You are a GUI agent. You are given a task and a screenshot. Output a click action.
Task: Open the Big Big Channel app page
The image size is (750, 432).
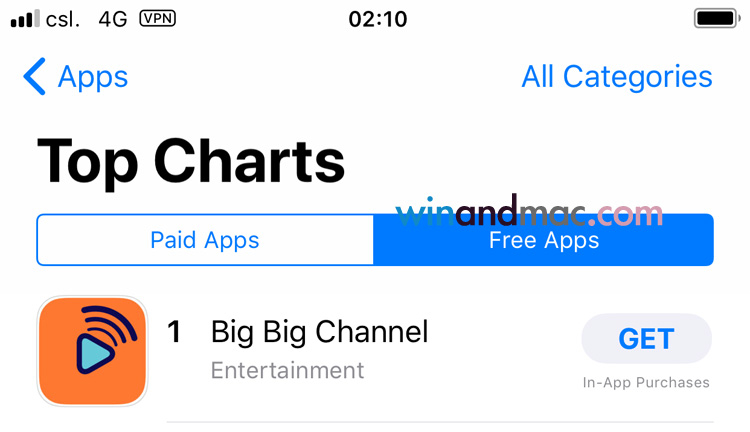(319, 332)
